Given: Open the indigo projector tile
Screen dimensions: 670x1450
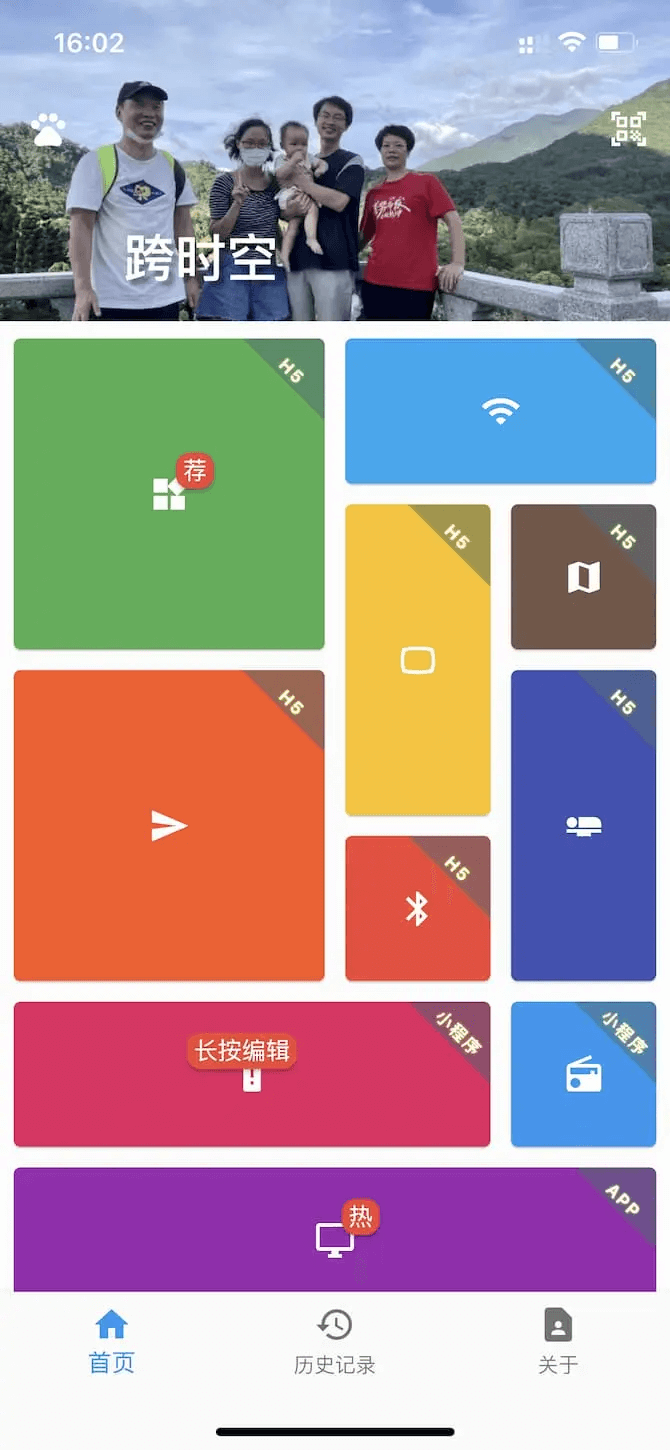Looking at the screenshot, I should pyautogui.click(x=583, y=826).
